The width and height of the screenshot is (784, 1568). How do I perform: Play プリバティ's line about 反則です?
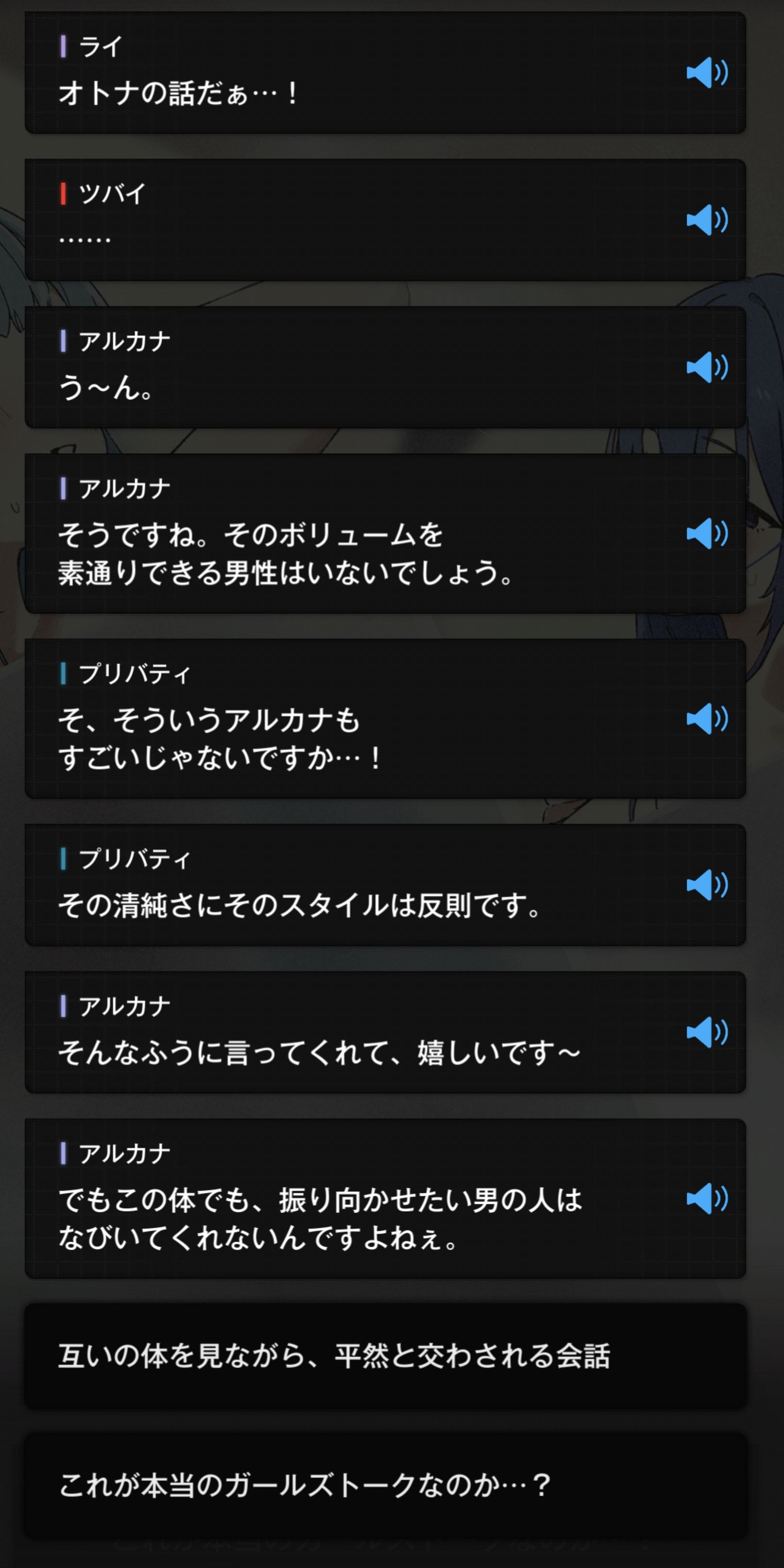(x=706, y=884)
